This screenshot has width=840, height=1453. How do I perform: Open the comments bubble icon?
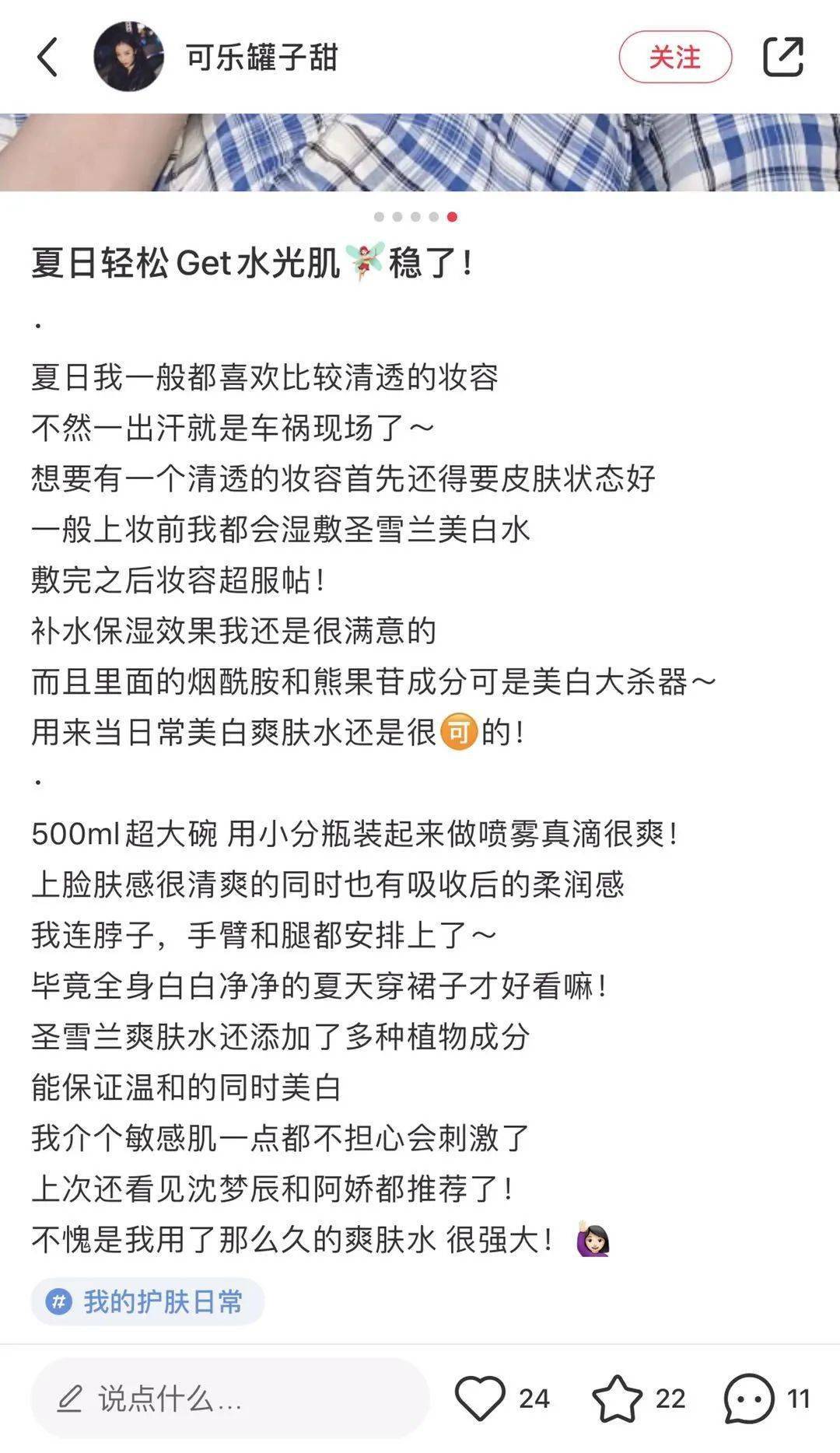click(x=749, y=1399)
